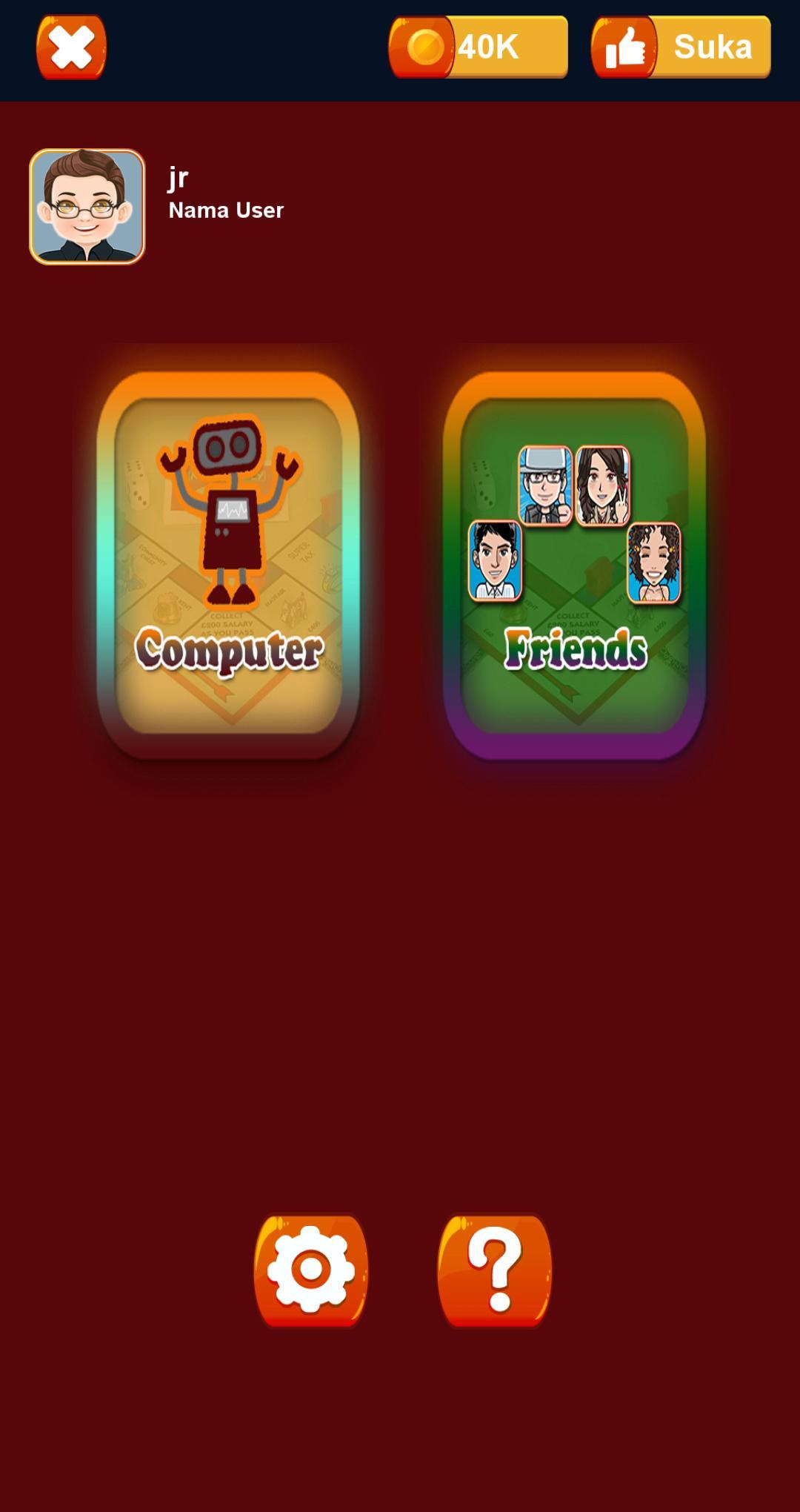Open the jr profile avatar
This screenshot has height=1512, width=800.
87,207
